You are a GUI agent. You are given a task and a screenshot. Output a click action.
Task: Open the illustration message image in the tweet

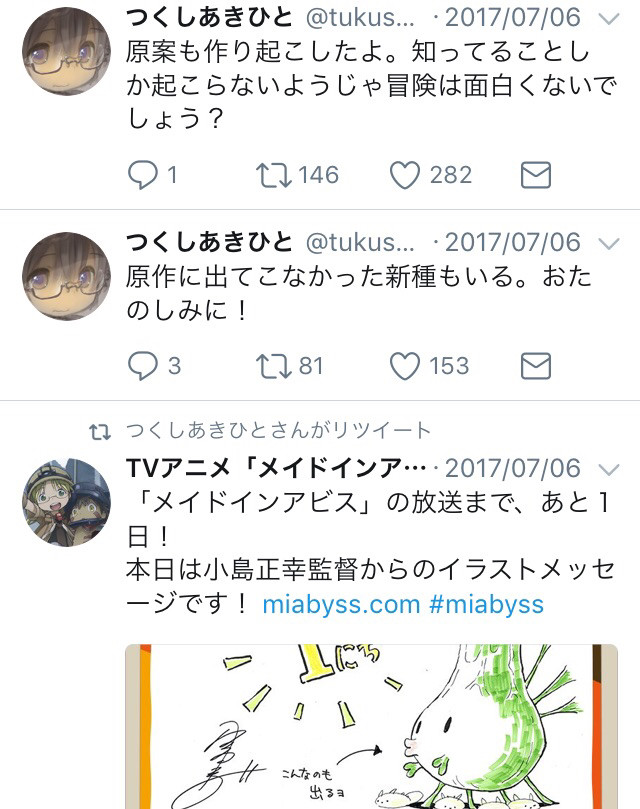(x=371, y=725)
